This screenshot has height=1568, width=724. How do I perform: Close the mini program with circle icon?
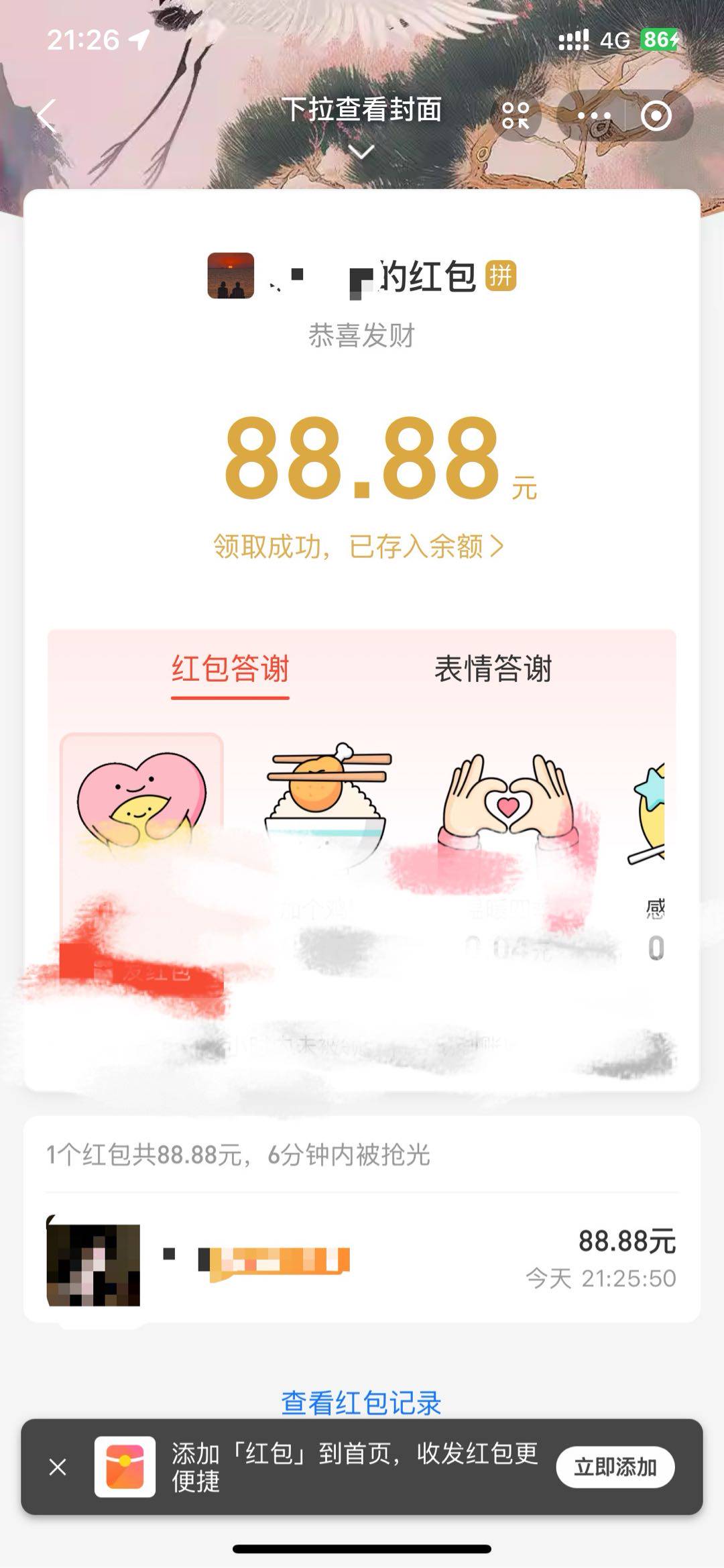pos(656,115)
